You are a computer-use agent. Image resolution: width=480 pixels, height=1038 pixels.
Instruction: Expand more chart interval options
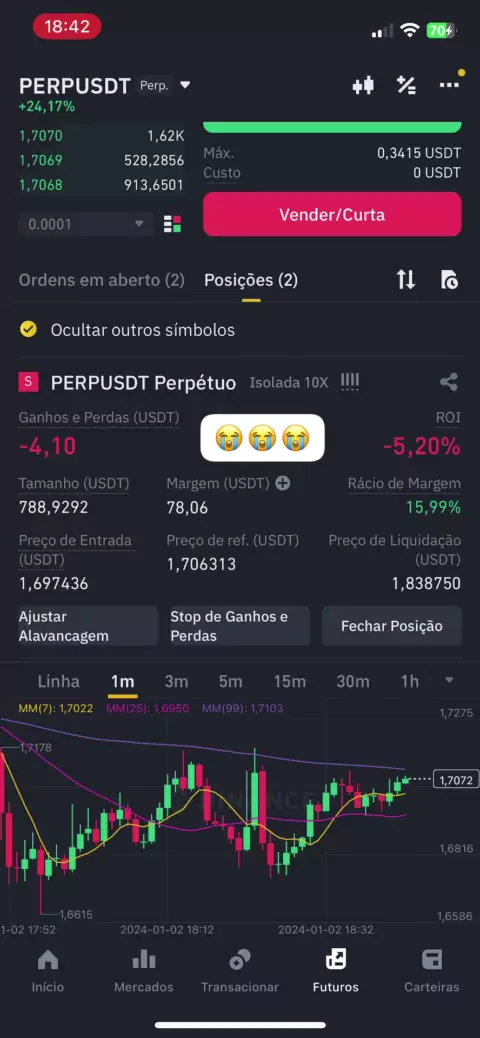click(450, 681)
